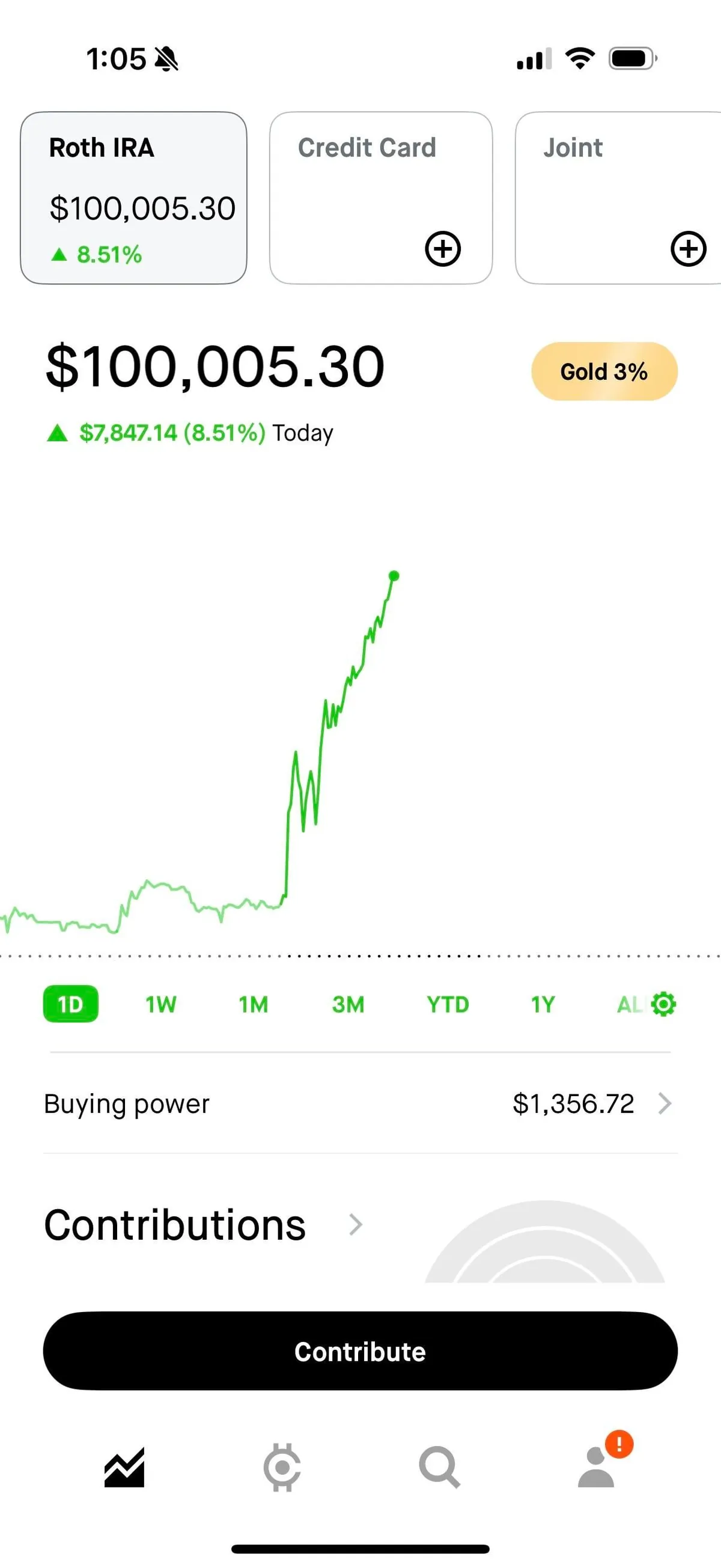
Task: Enable the 1Y chart timeframe
Action: [x=542, y=1004]
